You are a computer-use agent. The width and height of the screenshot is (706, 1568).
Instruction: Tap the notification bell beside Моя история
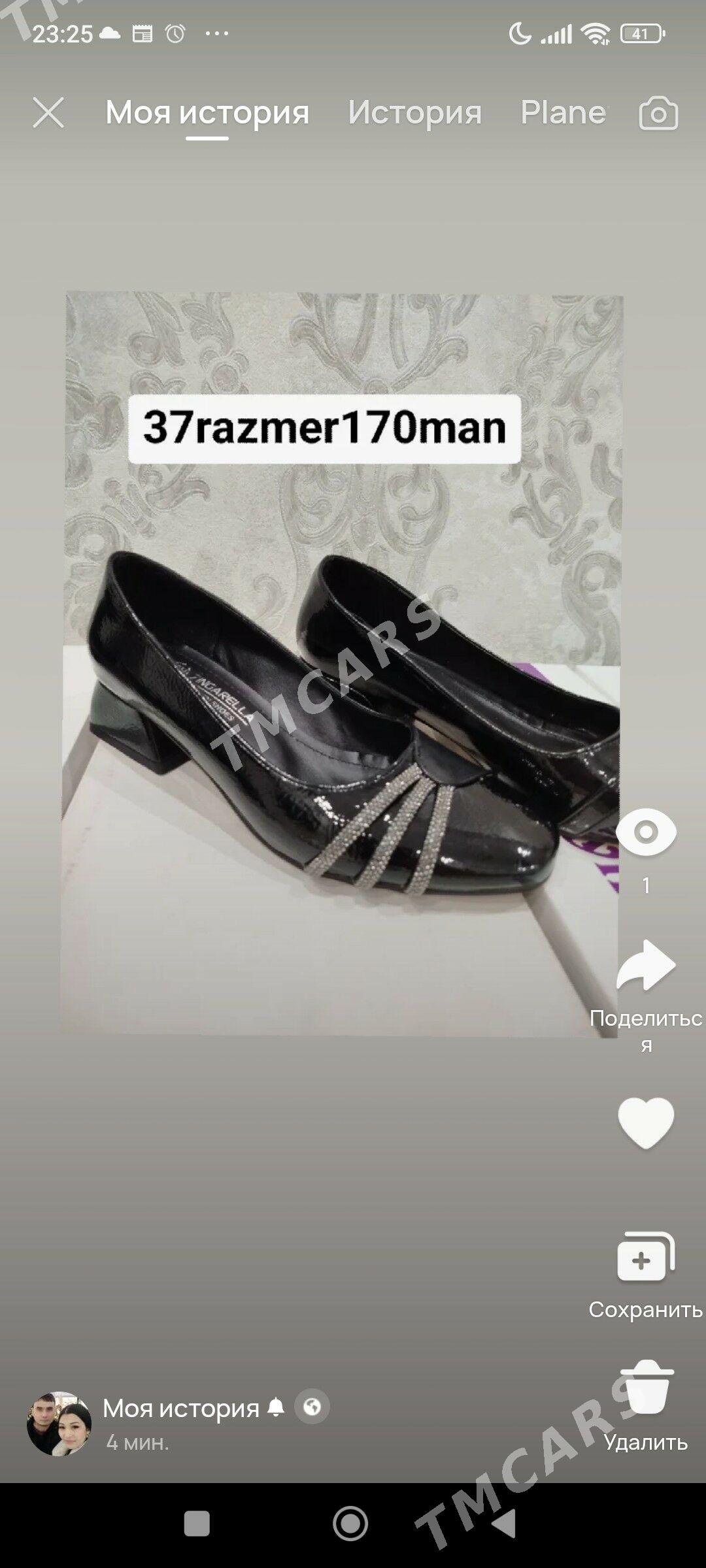click(x=276, y=1407)
